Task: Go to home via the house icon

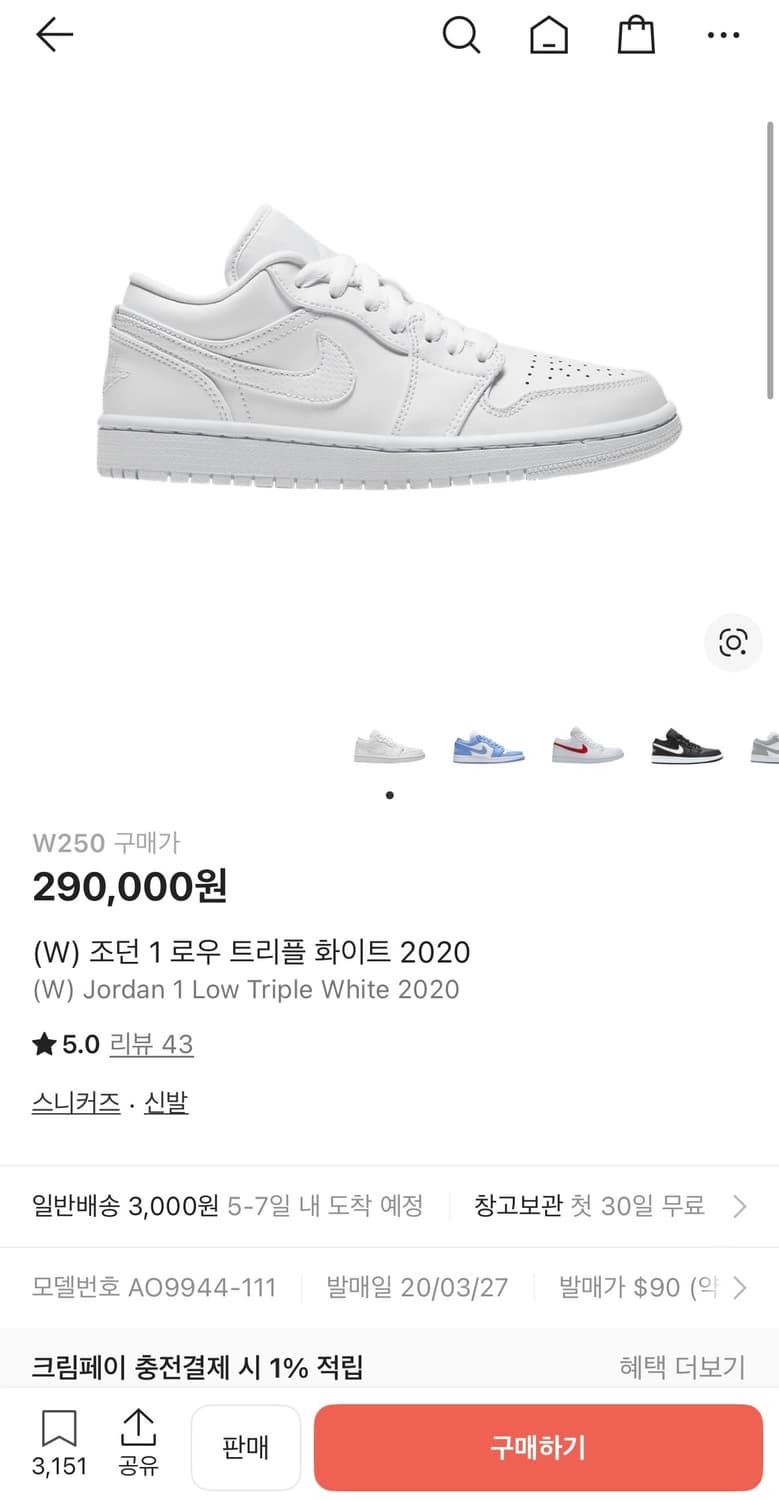Action: [x=548, y=35]
